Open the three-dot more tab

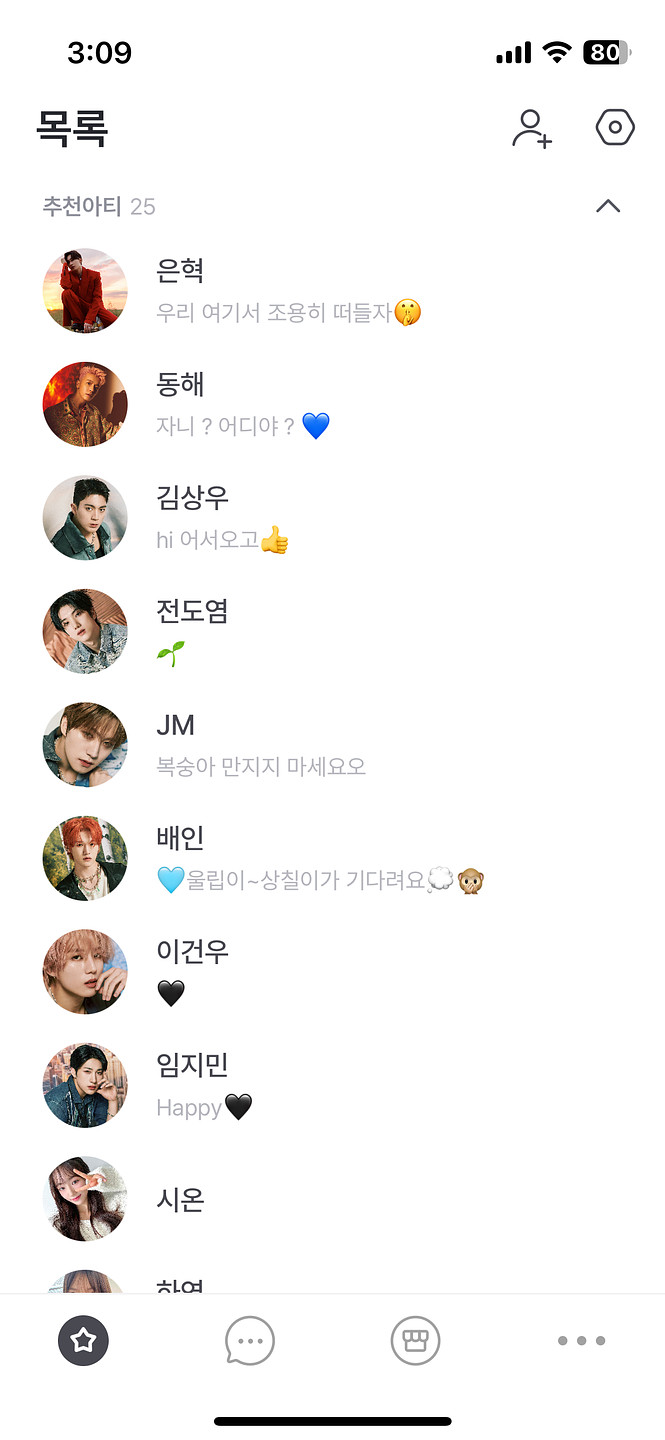pos(581,1341)
